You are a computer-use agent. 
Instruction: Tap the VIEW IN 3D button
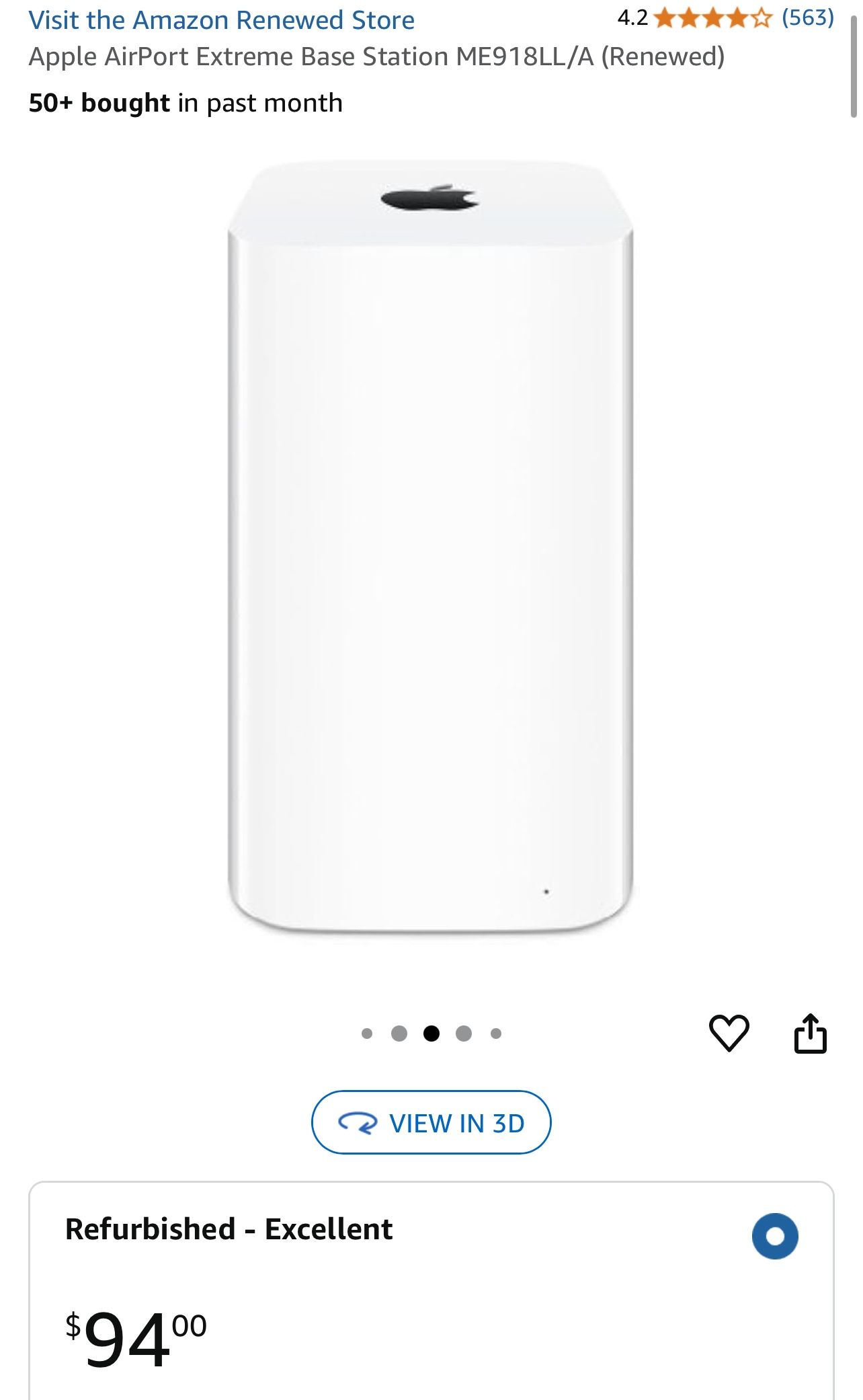point(431,1122)
